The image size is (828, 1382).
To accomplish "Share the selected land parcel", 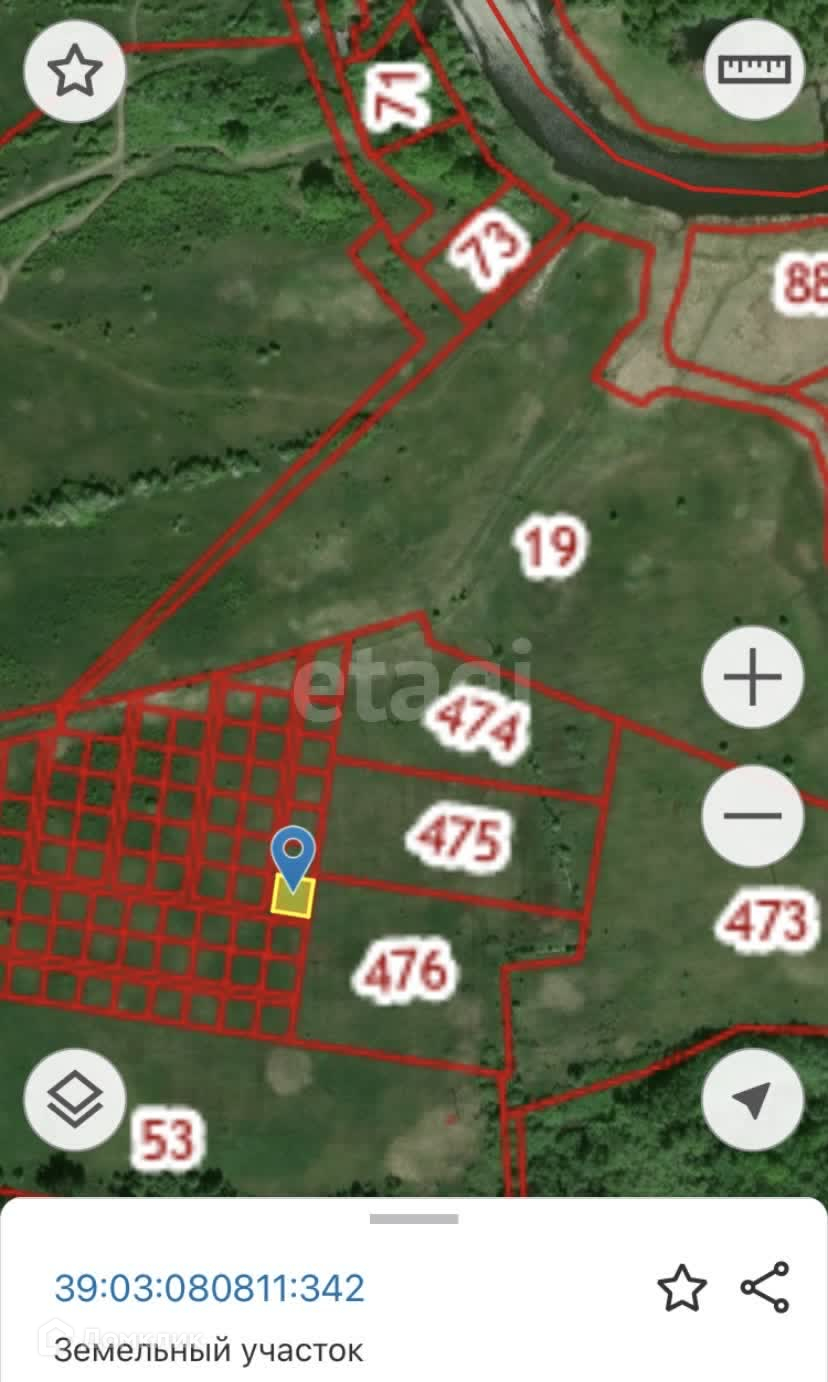I will tap(765, 1287).
